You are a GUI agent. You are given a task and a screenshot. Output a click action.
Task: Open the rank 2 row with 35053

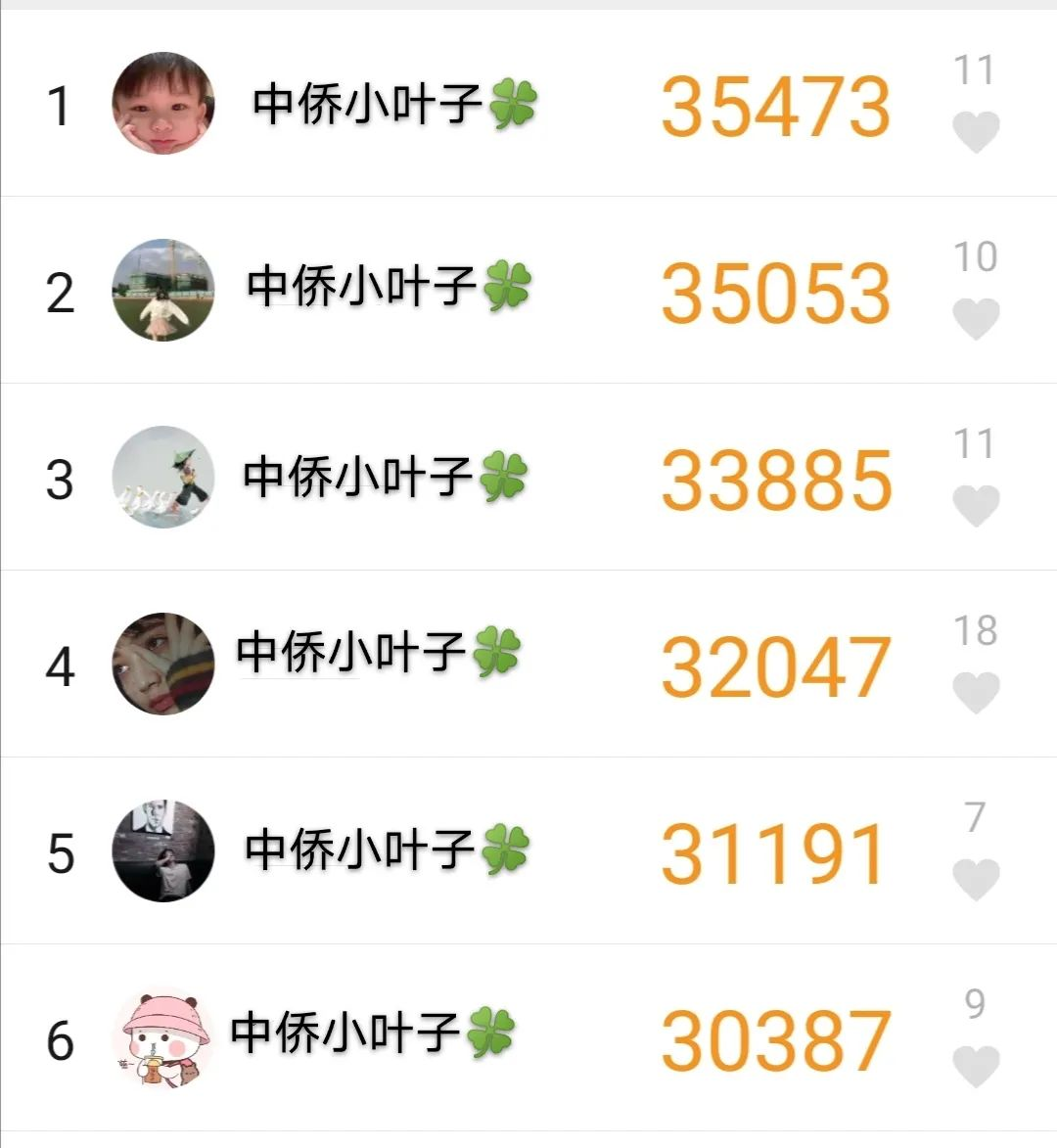pos(391,290)
